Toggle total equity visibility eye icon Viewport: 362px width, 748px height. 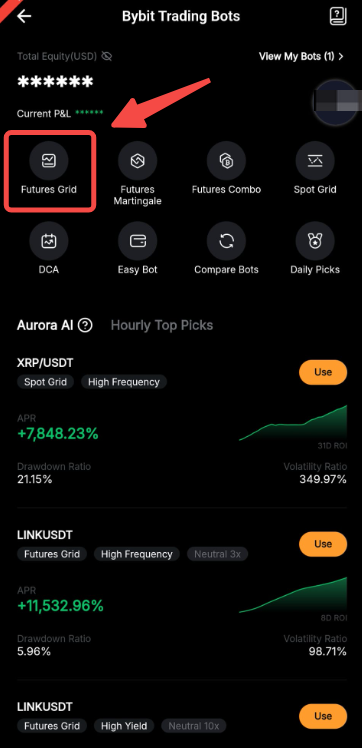coord(107,56)
